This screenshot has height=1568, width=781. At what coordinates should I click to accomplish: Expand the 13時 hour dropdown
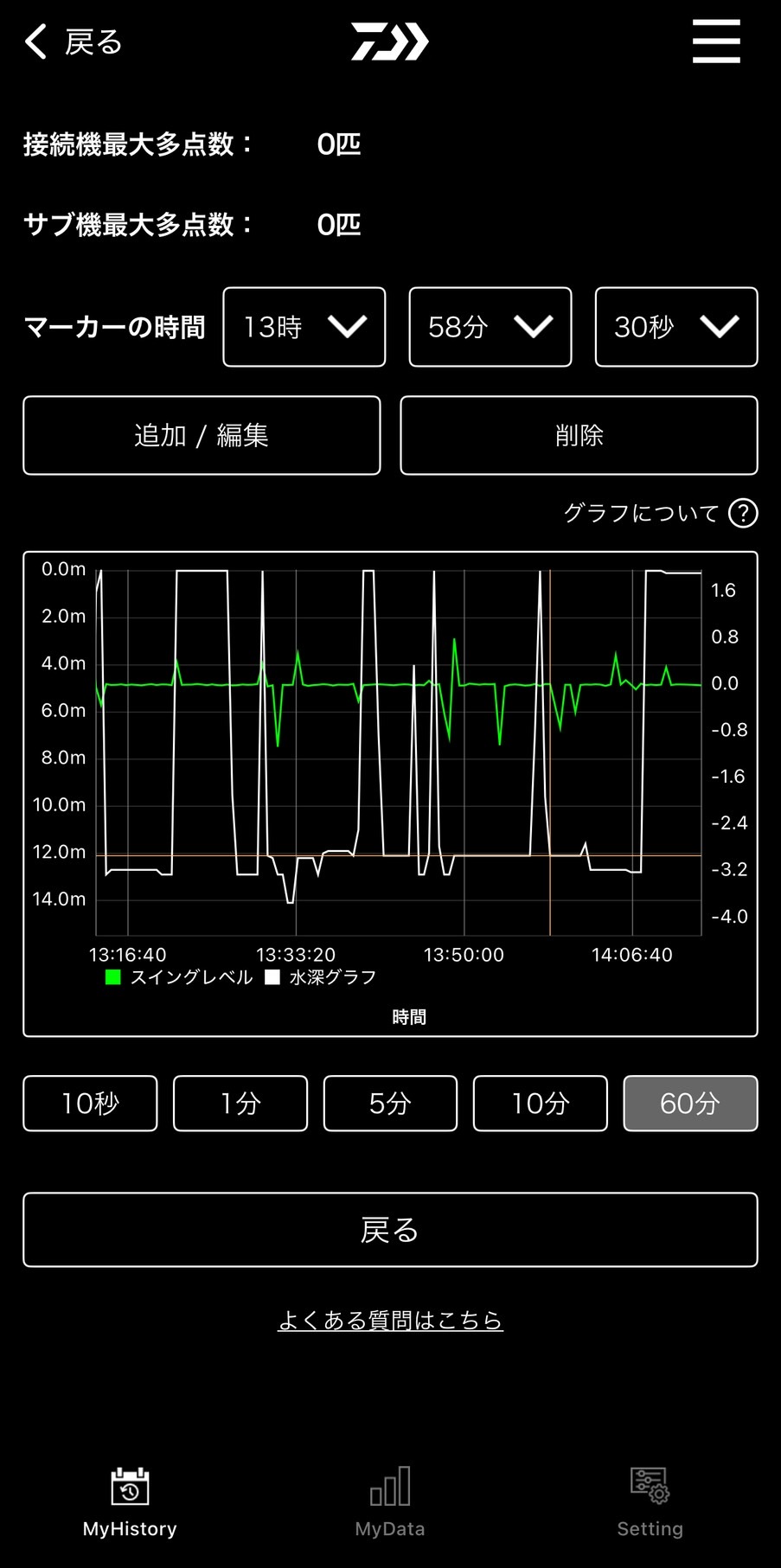[304, 327]
